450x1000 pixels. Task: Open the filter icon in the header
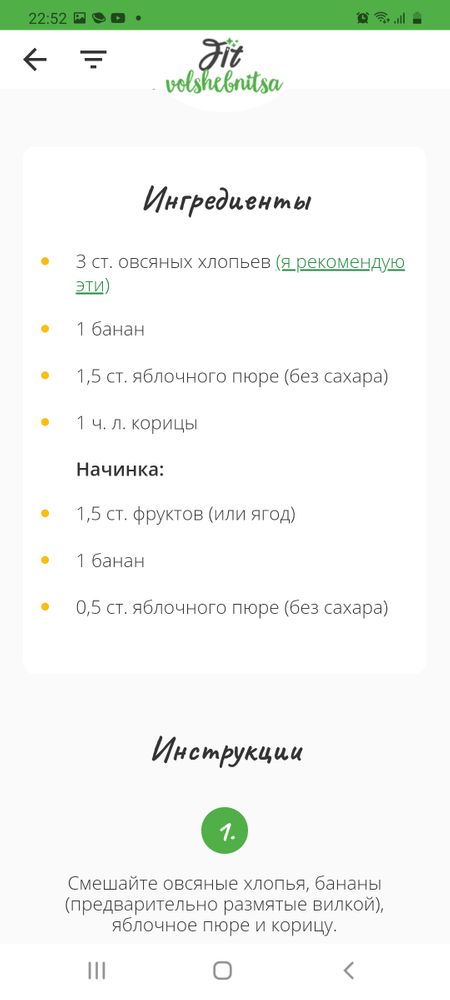(x=93, y=59)
